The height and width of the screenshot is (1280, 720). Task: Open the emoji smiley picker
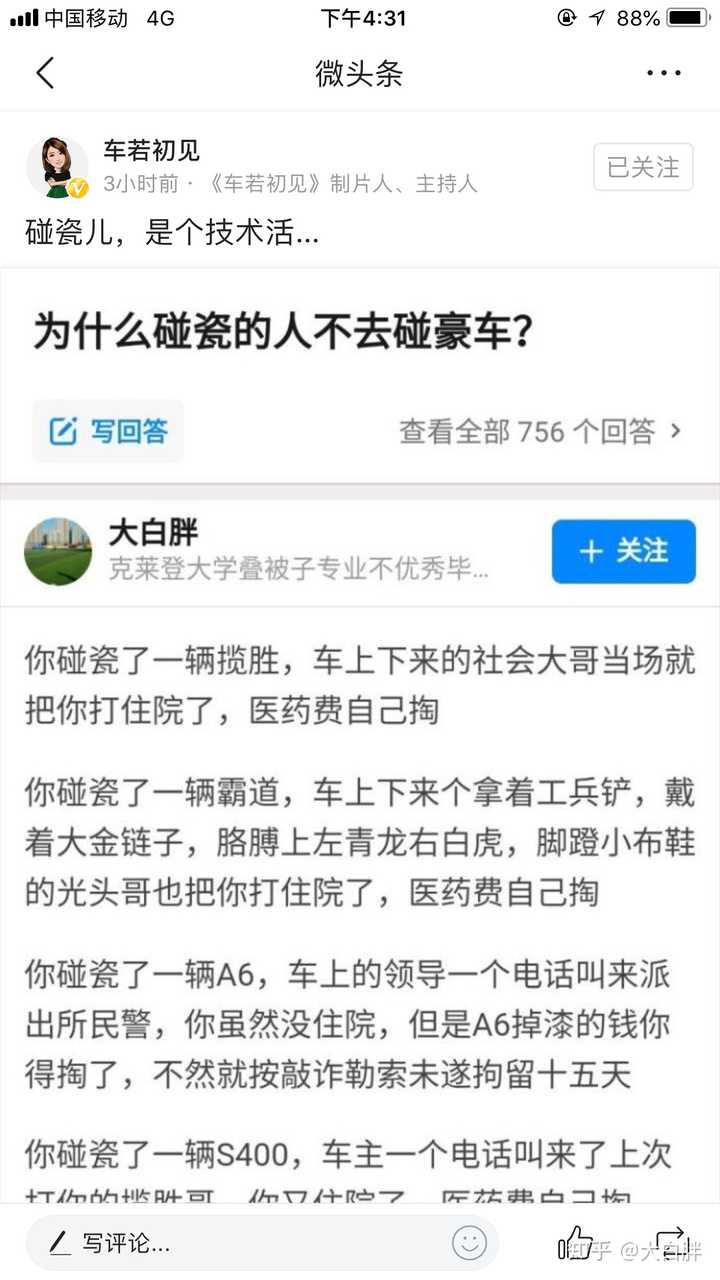click(x=469, y=1243)
